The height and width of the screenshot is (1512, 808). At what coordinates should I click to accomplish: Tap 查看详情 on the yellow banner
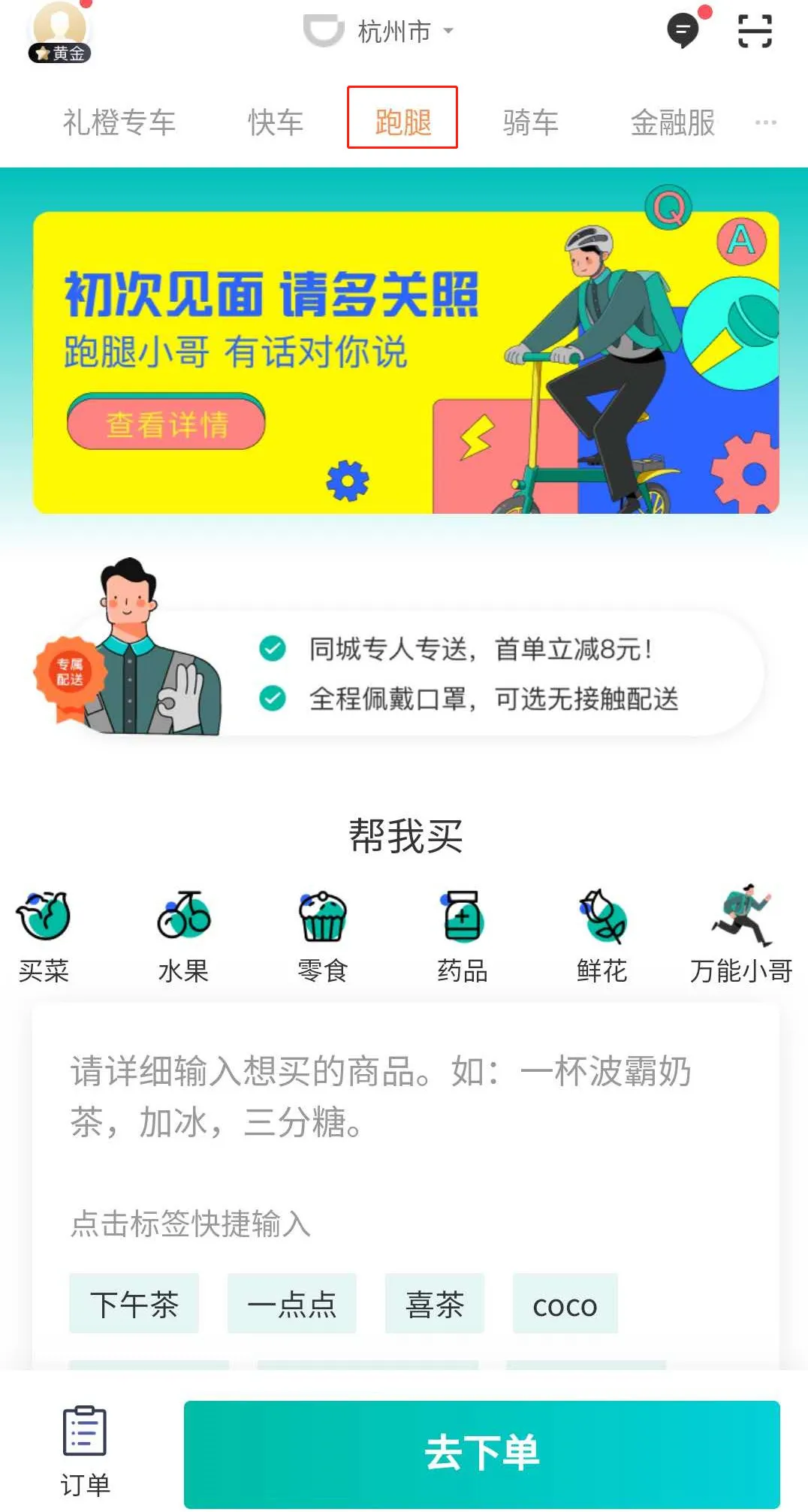[x=166, y=424]
